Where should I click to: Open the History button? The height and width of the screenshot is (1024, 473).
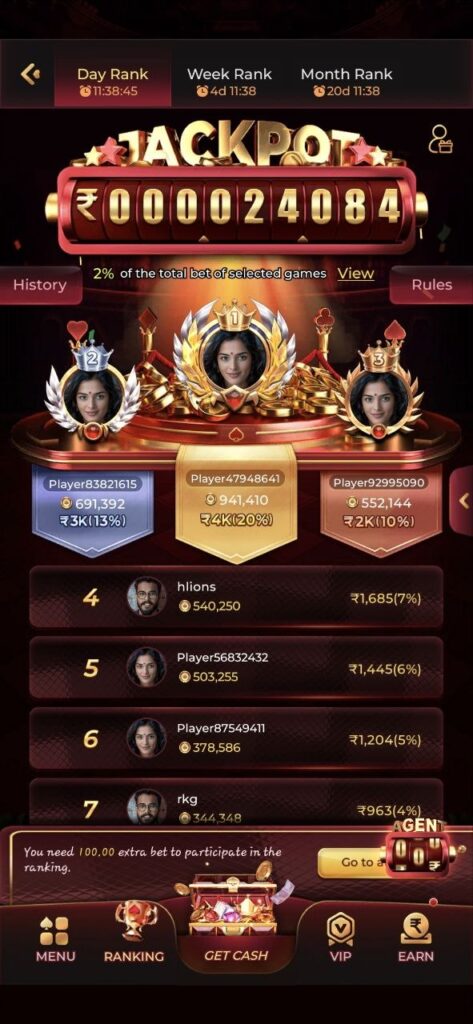point(40,285)
